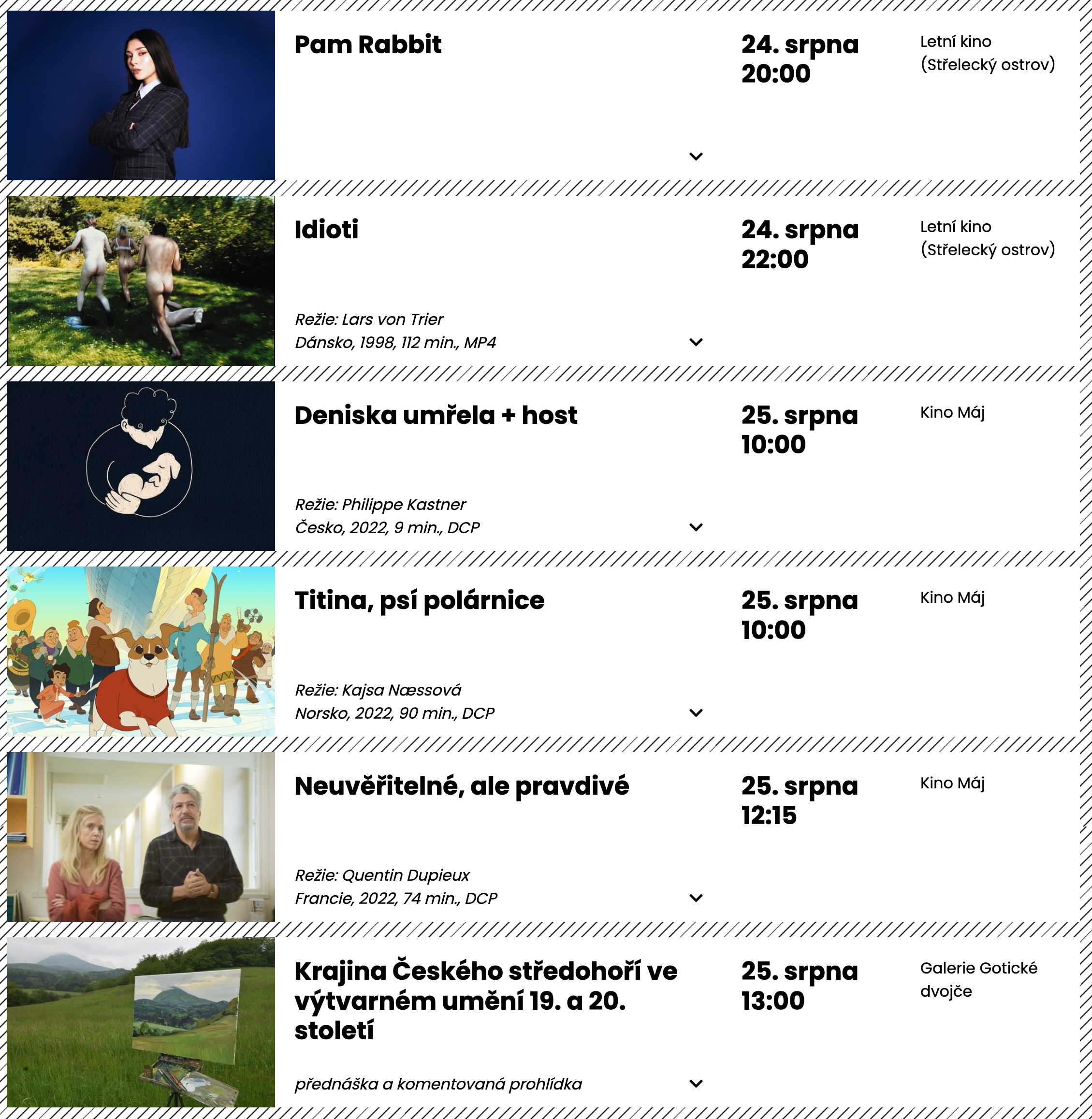Open the Titina cartoon image tile
Viewport: 1092px width, 1119px height.
pos(141,651)
